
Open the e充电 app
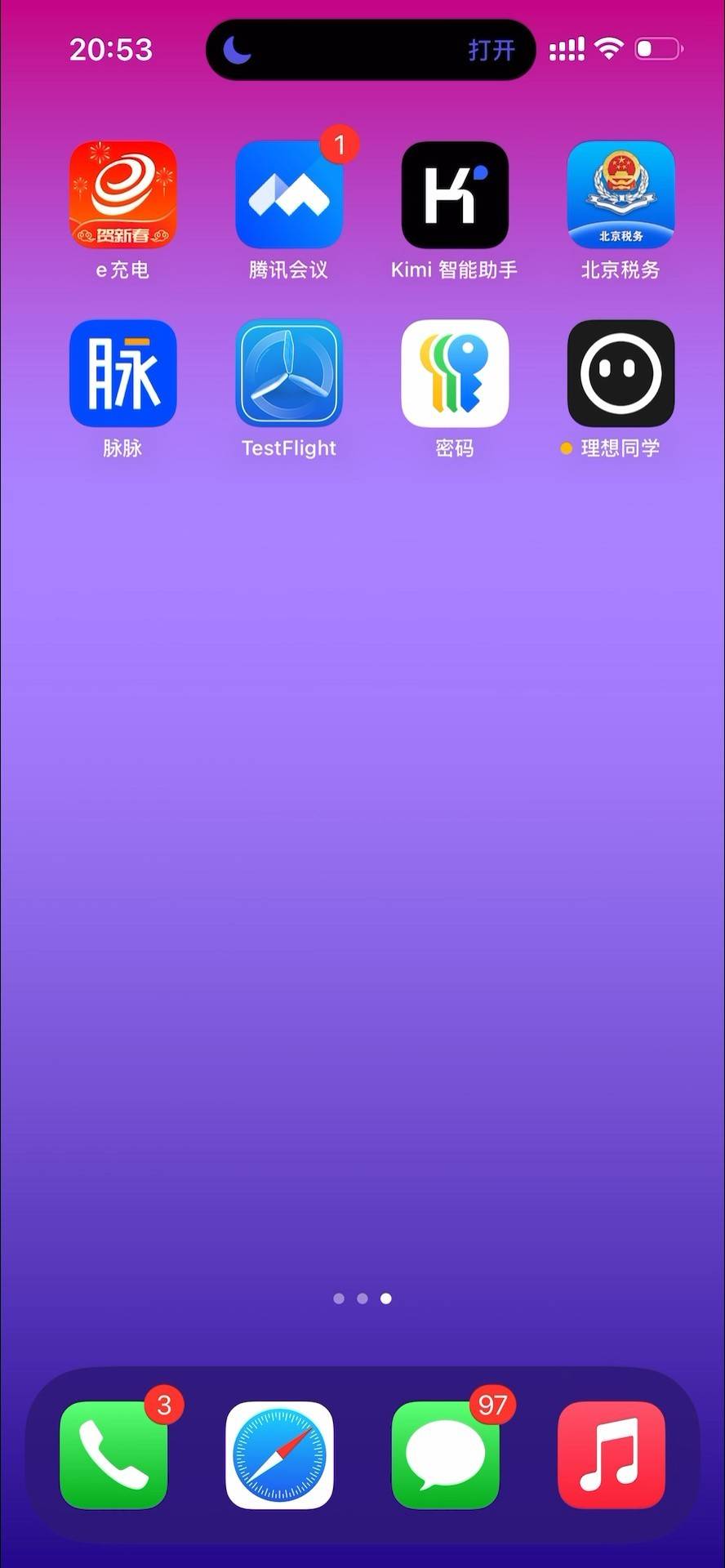122,195
